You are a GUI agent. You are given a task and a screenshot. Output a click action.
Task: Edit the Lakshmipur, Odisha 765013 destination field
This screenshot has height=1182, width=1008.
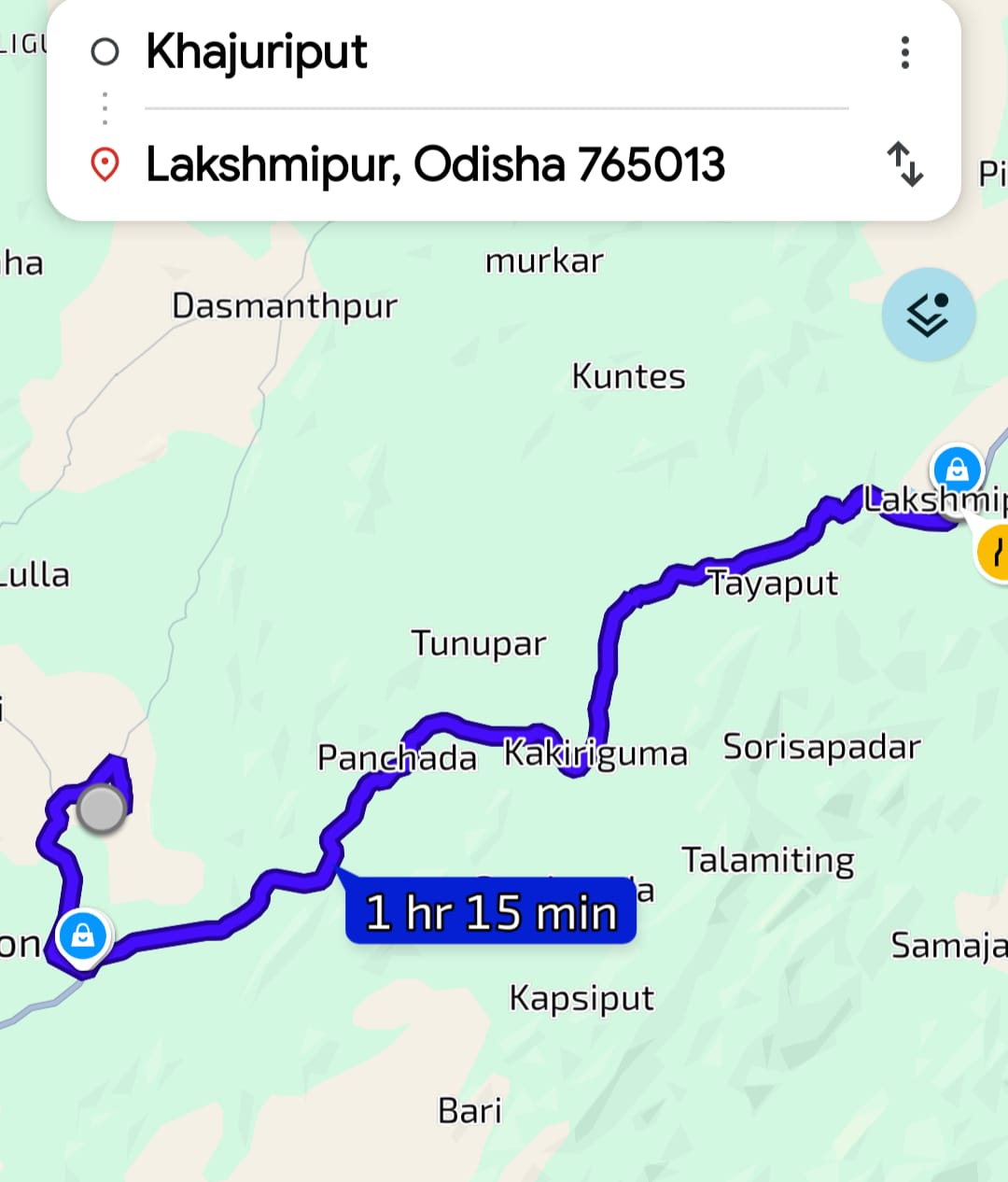pyautogui.click(x=435, y=165)
